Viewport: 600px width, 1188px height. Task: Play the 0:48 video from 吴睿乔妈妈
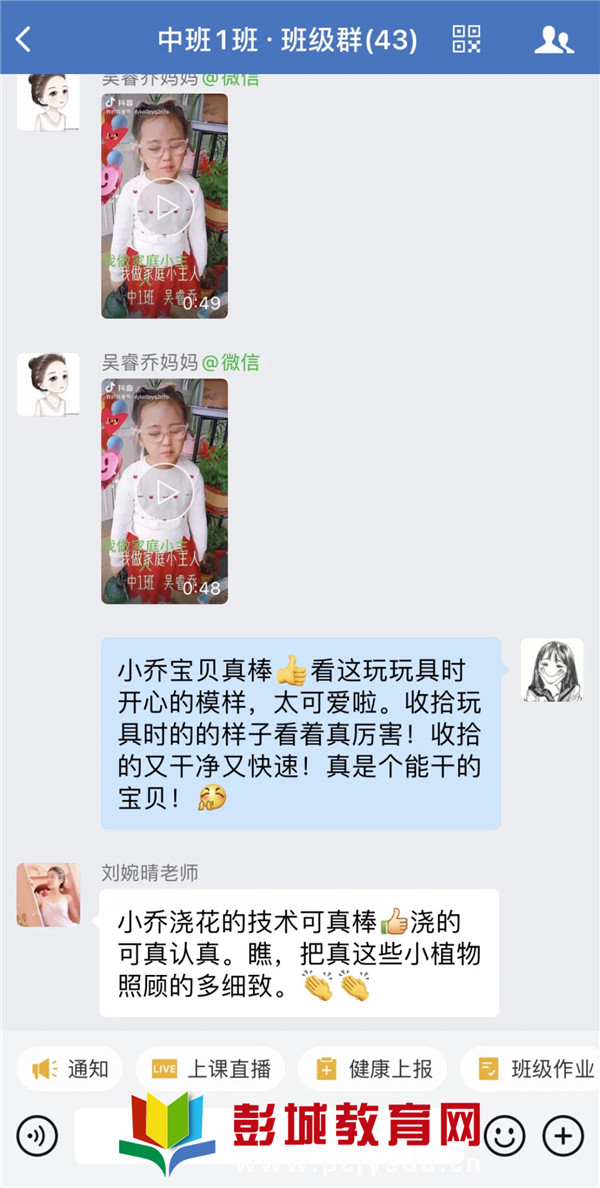click(x=164, y=491)
